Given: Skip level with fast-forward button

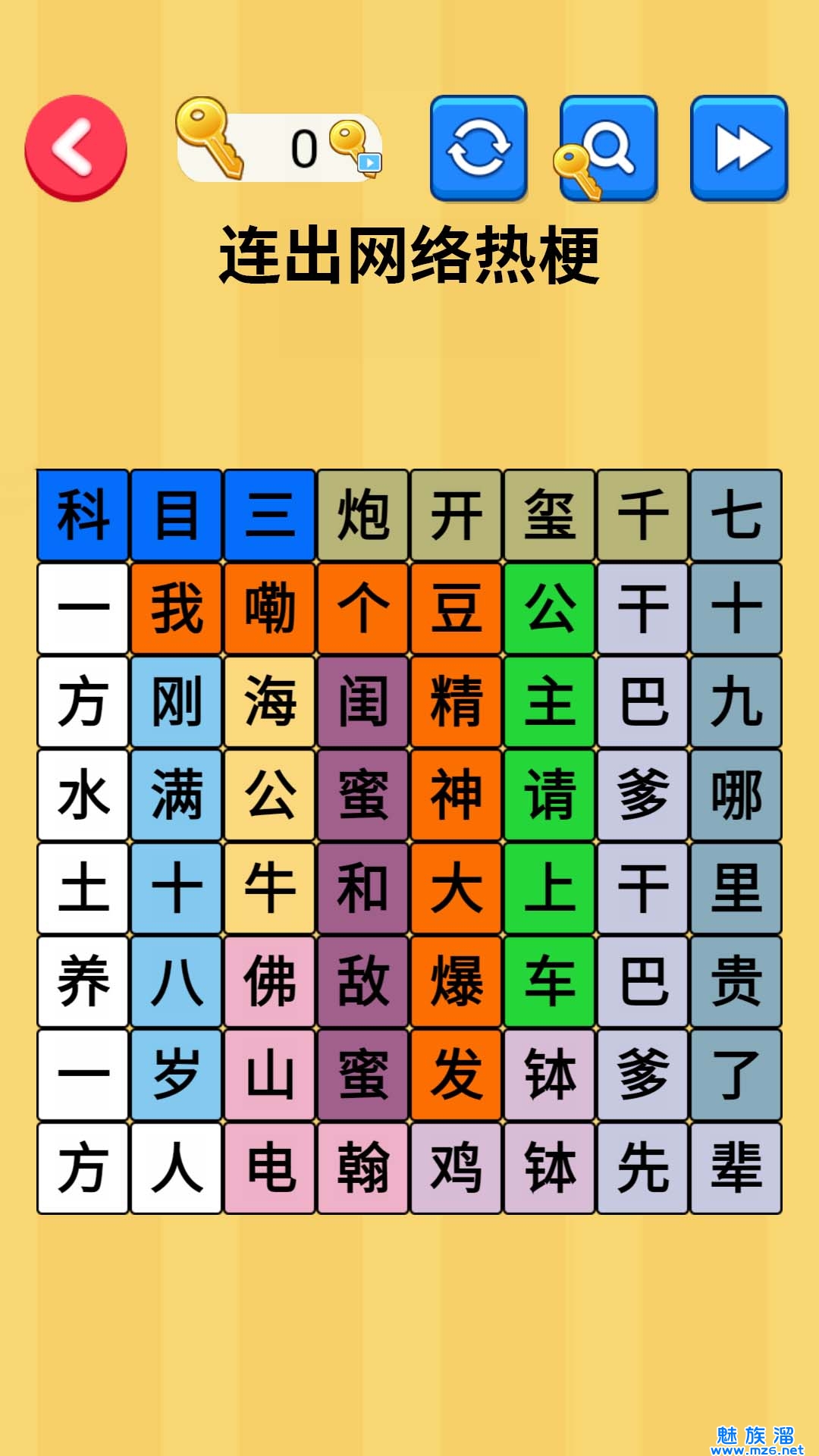Looking at the screenshot, I should 739,148.
